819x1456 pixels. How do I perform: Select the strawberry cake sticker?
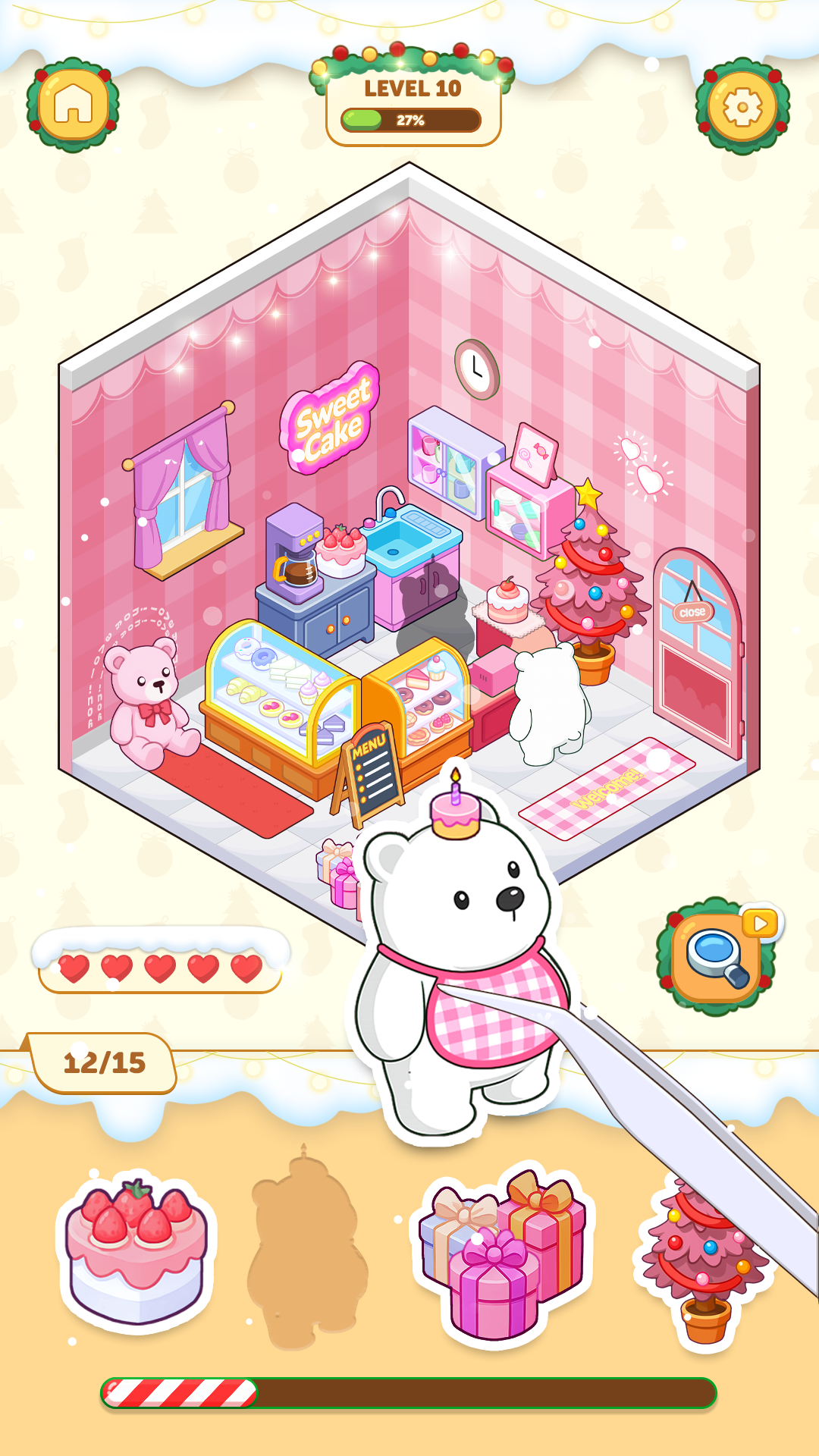point(136,1251)
